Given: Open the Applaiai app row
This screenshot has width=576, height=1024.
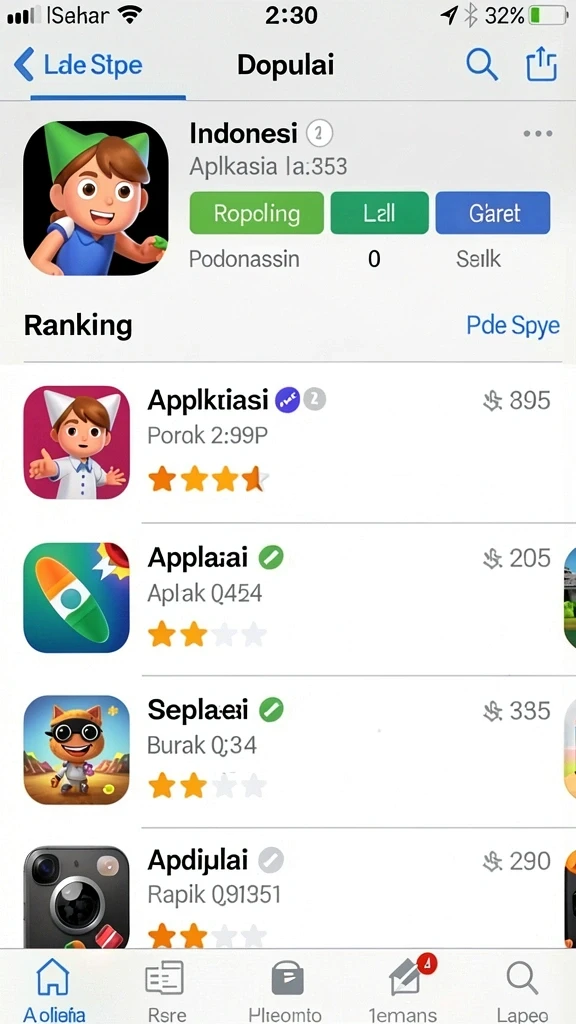Looking at the screenshot, I should coord(288,598).
